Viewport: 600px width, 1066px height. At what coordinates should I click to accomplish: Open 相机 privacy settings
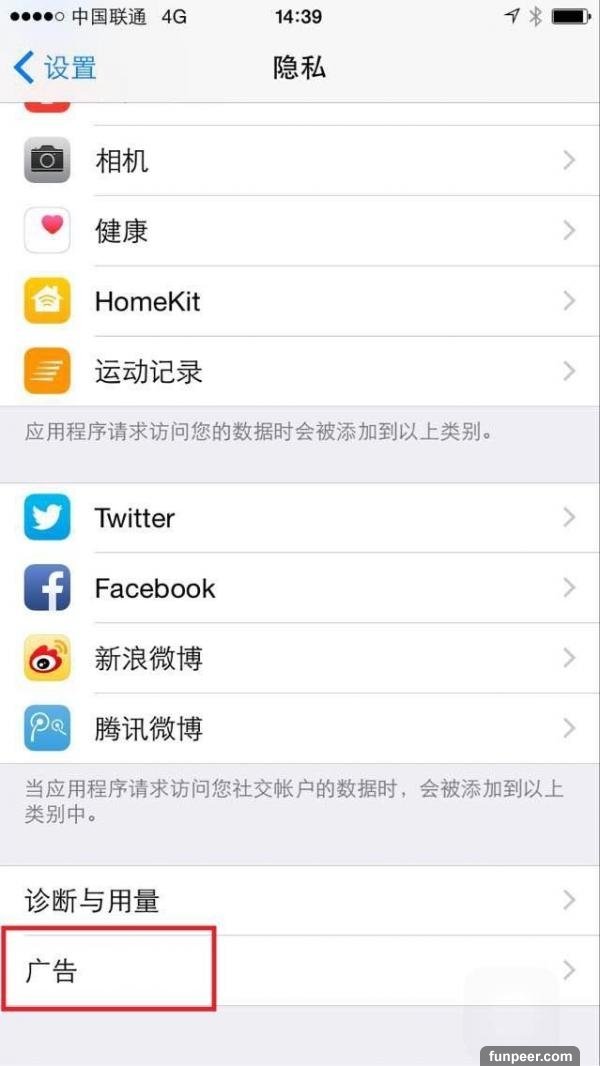[x=300, y=160]
